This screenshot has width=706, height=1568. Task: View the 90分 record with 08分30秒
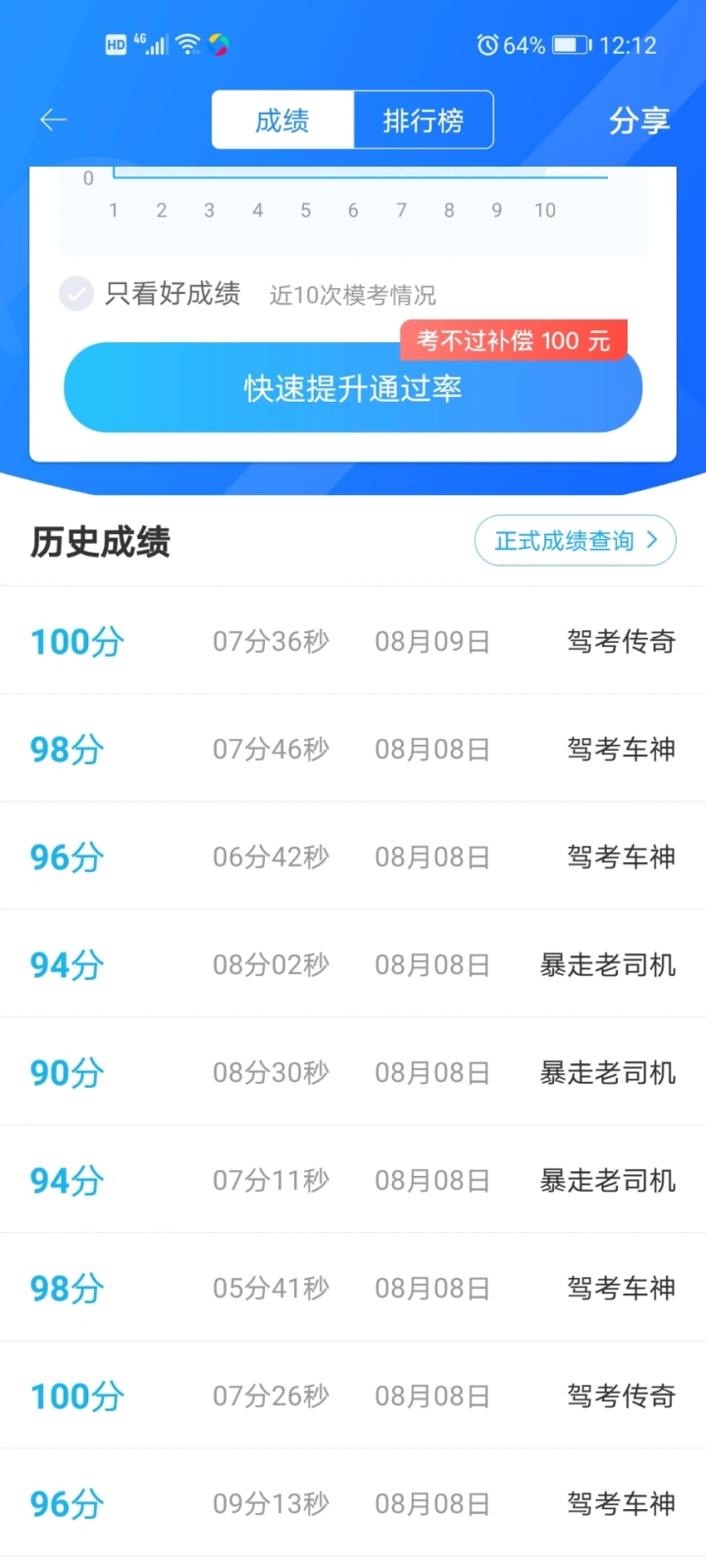(353, 1073)
